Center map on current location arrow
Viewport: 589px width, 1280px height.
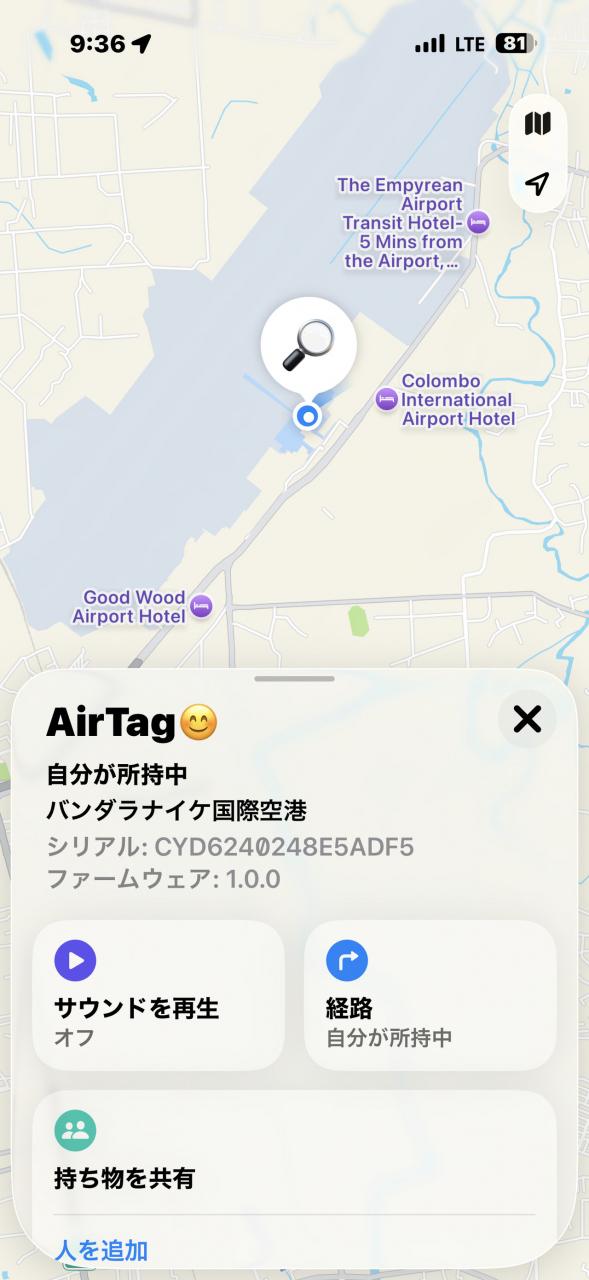point(538,184)
